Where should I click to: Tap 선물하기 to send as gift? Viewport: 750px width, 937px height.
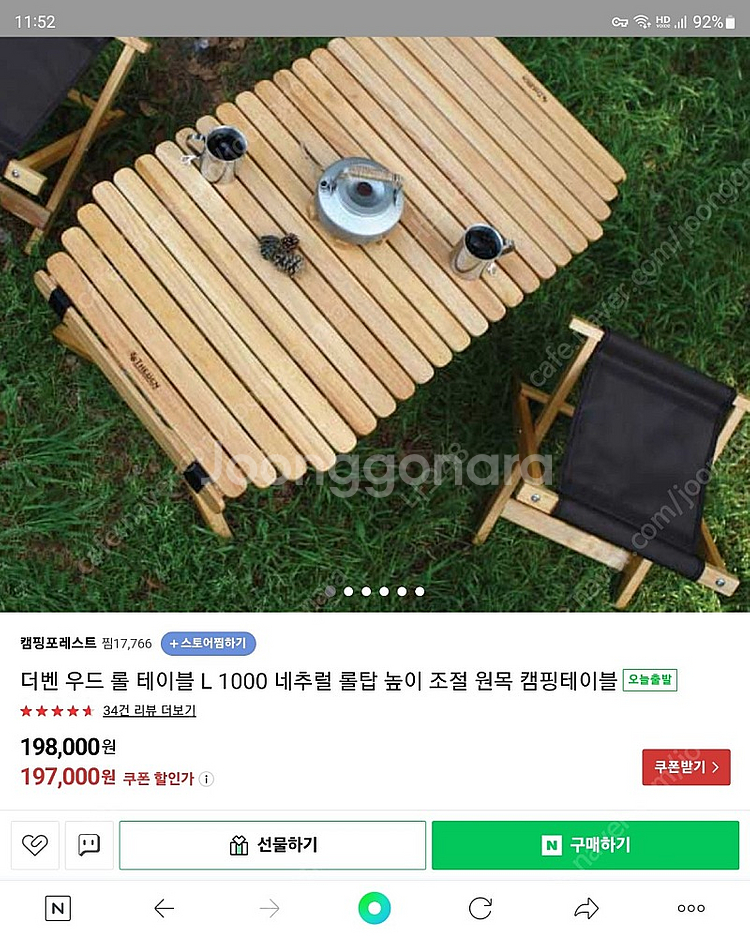[272, 845]
